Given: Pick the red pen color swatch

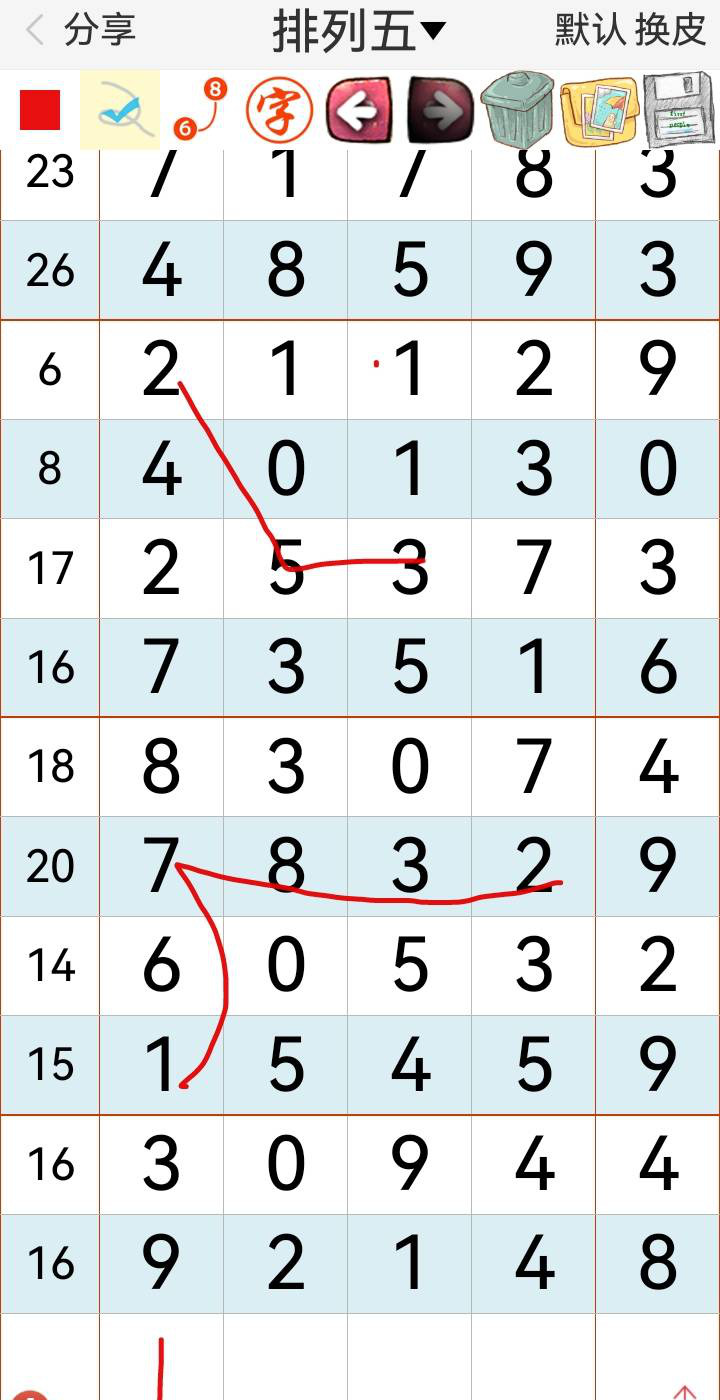Looking at the screenshot, I should [40, 110].
